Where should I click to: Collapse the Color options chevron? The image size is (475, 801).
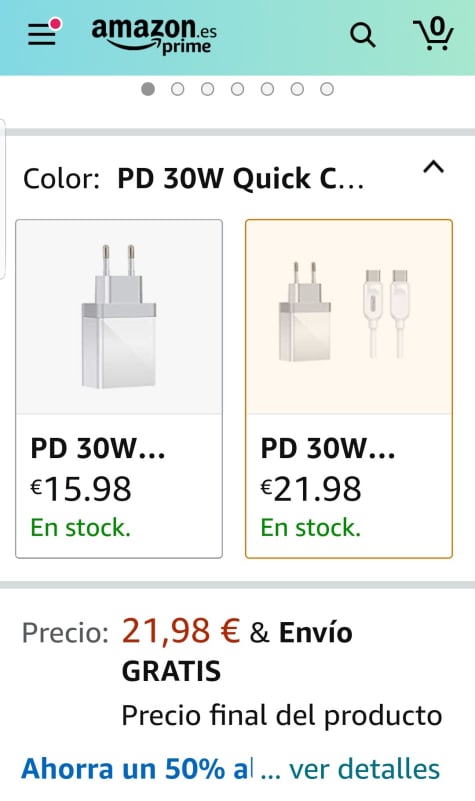(x=434, y=167)
